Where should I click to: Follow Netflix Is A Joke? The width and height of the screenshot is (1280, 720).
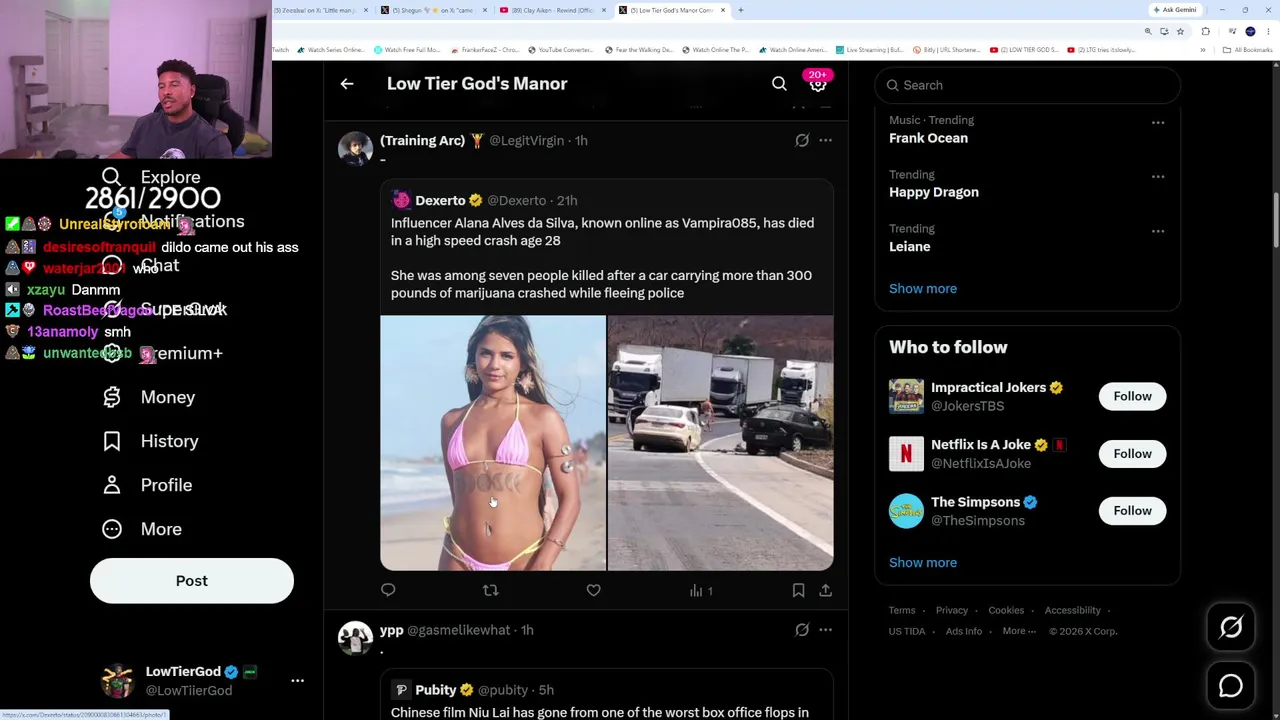1132,453
